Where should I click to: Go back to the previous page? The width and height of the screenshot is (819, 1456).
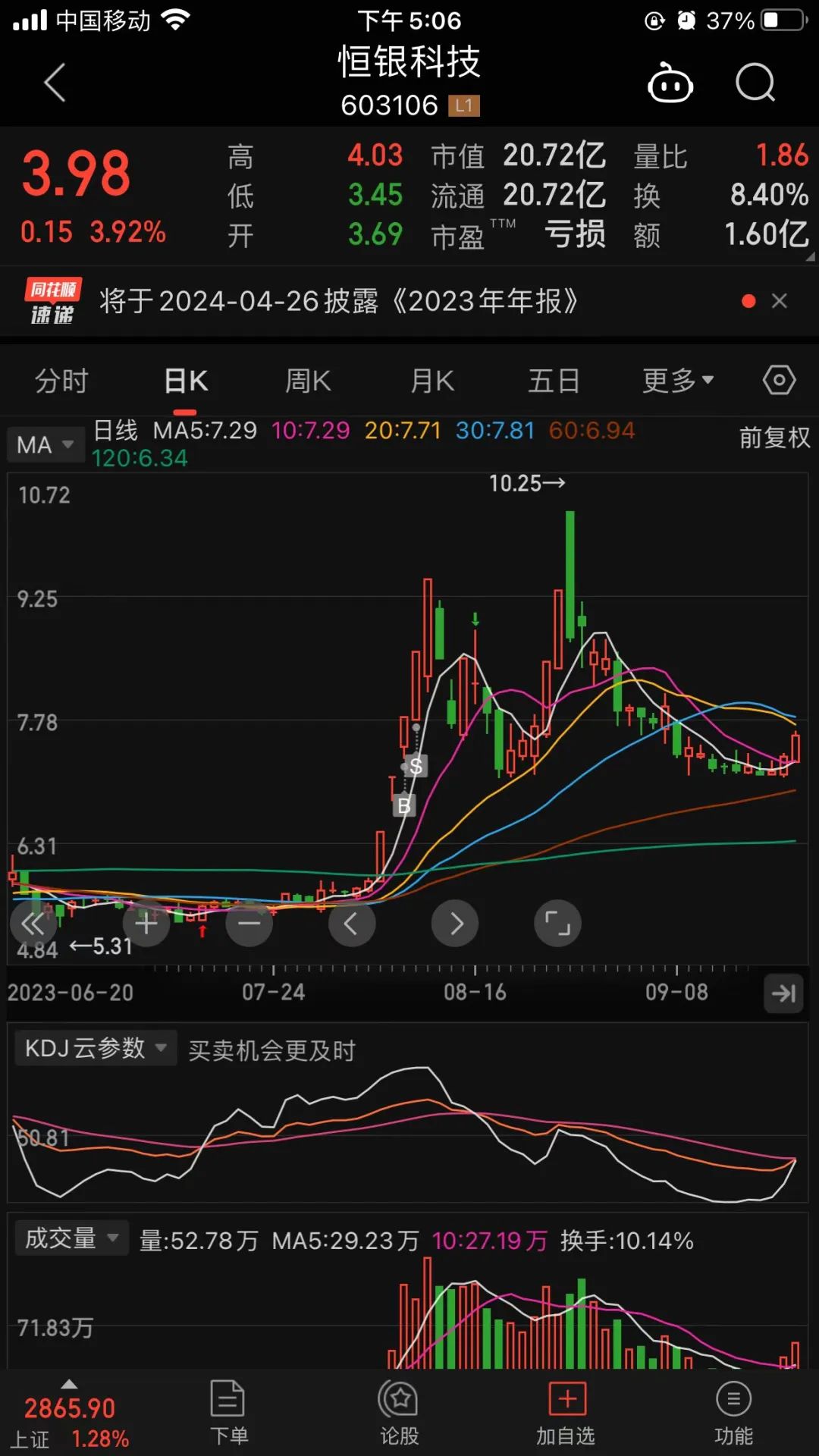[55, 82]
